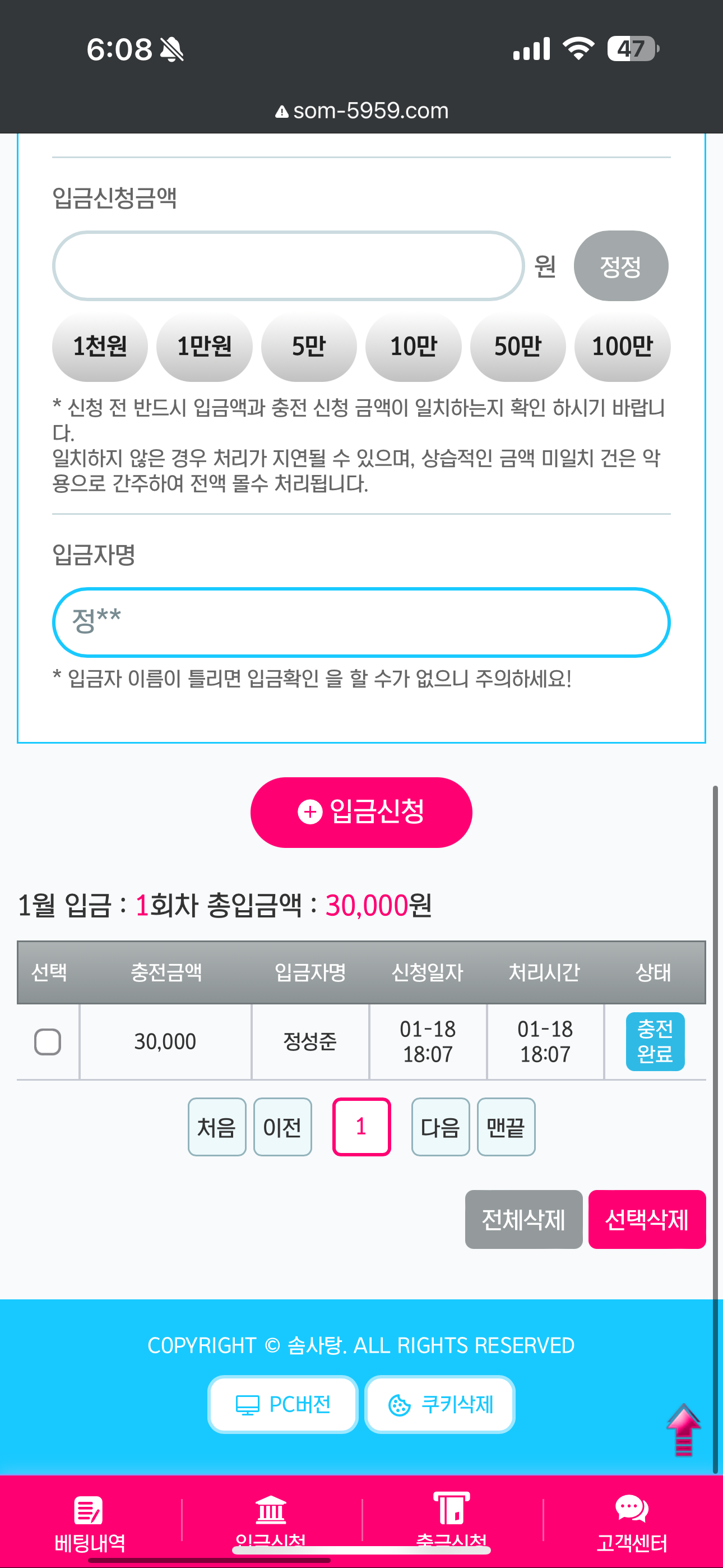Reset the amount with 정정 button
The width and height of the screenshot is (723, 1568).
pos(620,266)
